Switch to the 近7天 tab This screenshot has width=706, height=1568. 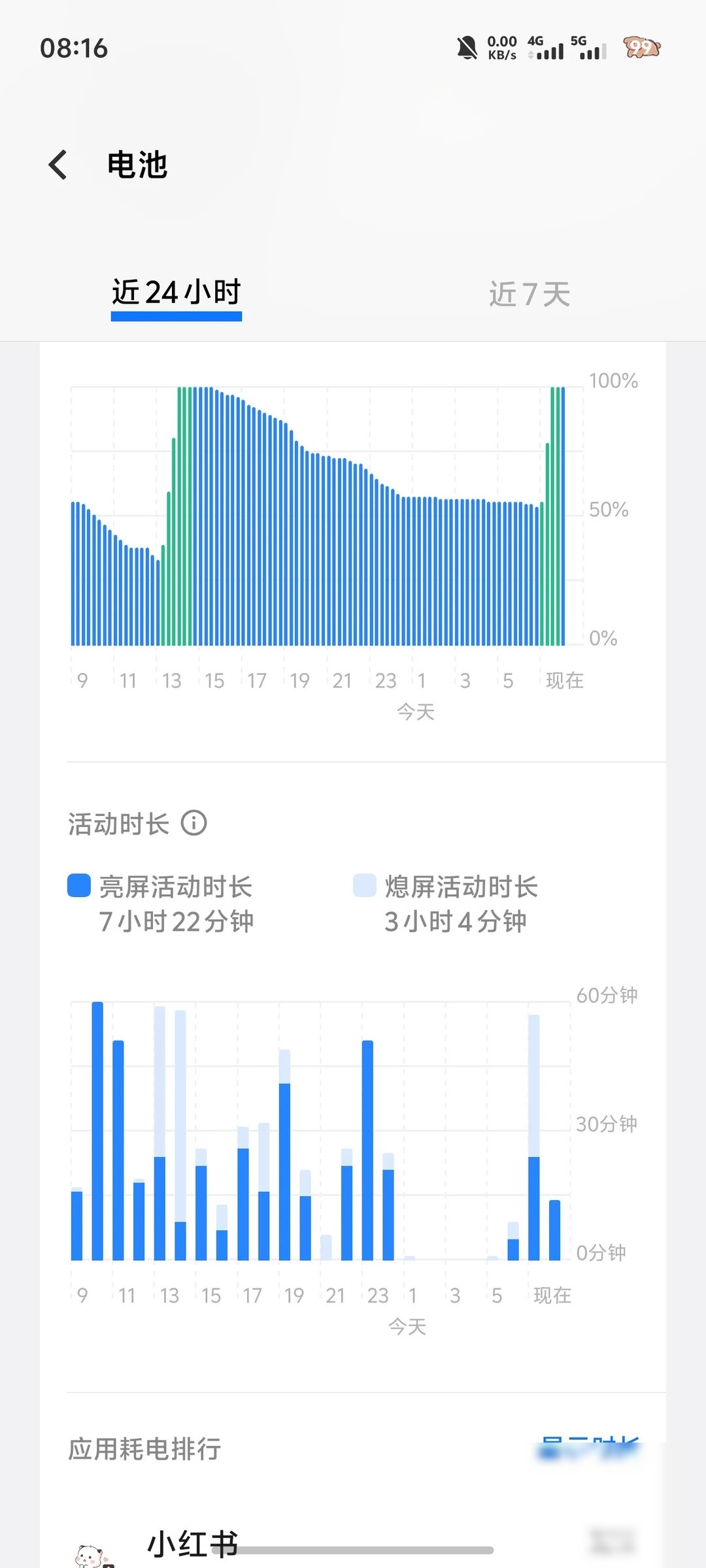click(x=529, y=295)
